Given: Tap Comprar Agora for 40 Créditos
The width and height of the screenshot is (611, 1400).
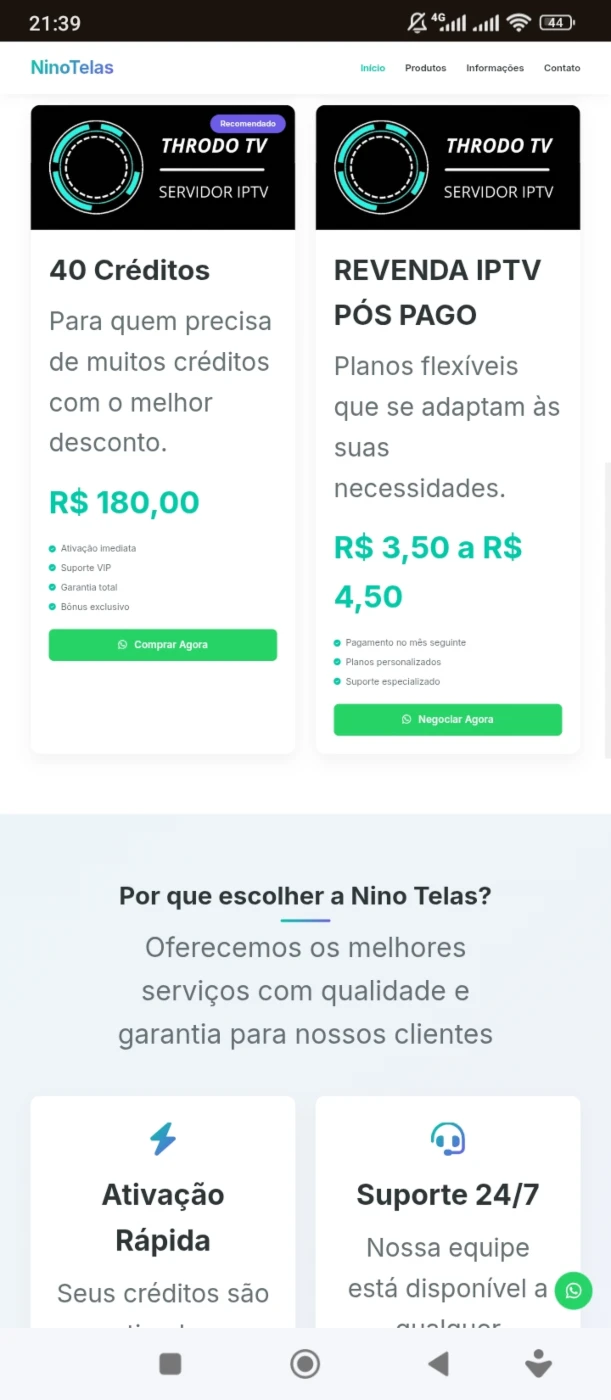Looking at the screenshot, I should (x=163, y=645).
